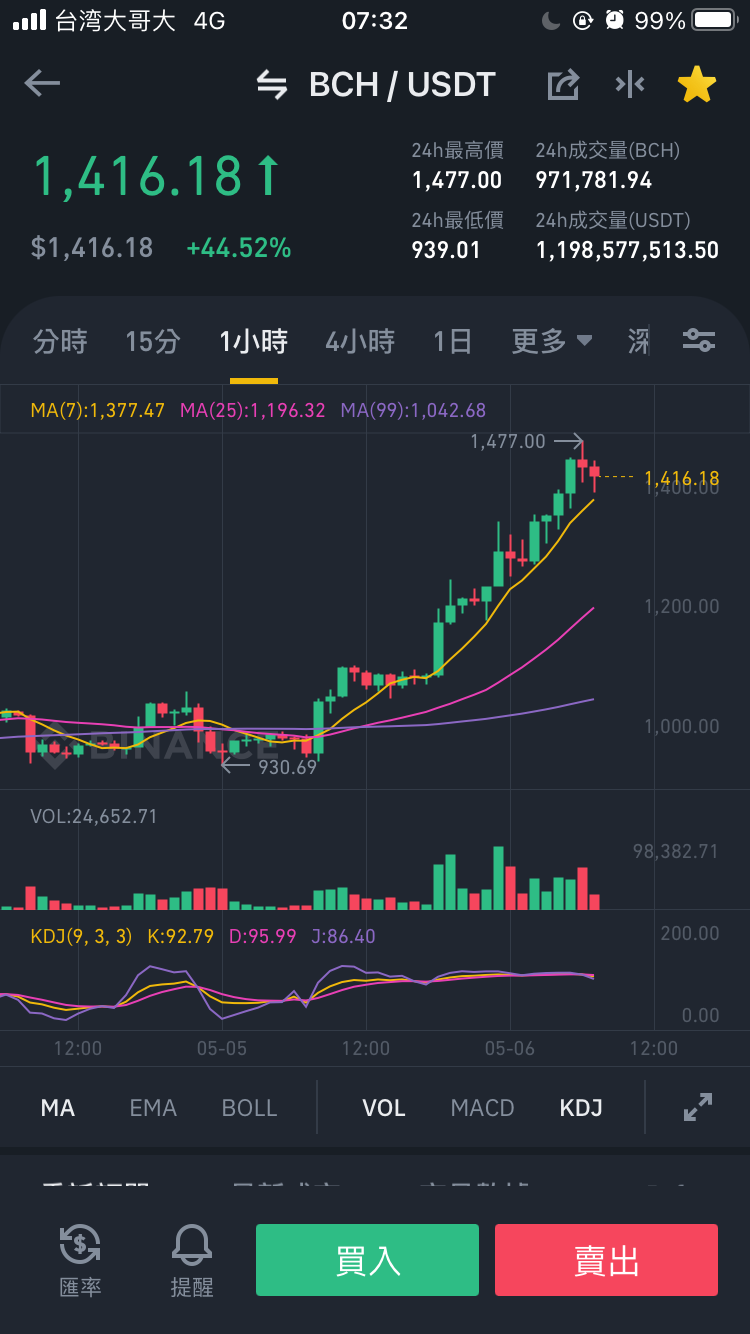The width and height of the screenshot is (750, 1334).
Task: Select the 4小時 chart interval
Action: click(x=360, y=342)
